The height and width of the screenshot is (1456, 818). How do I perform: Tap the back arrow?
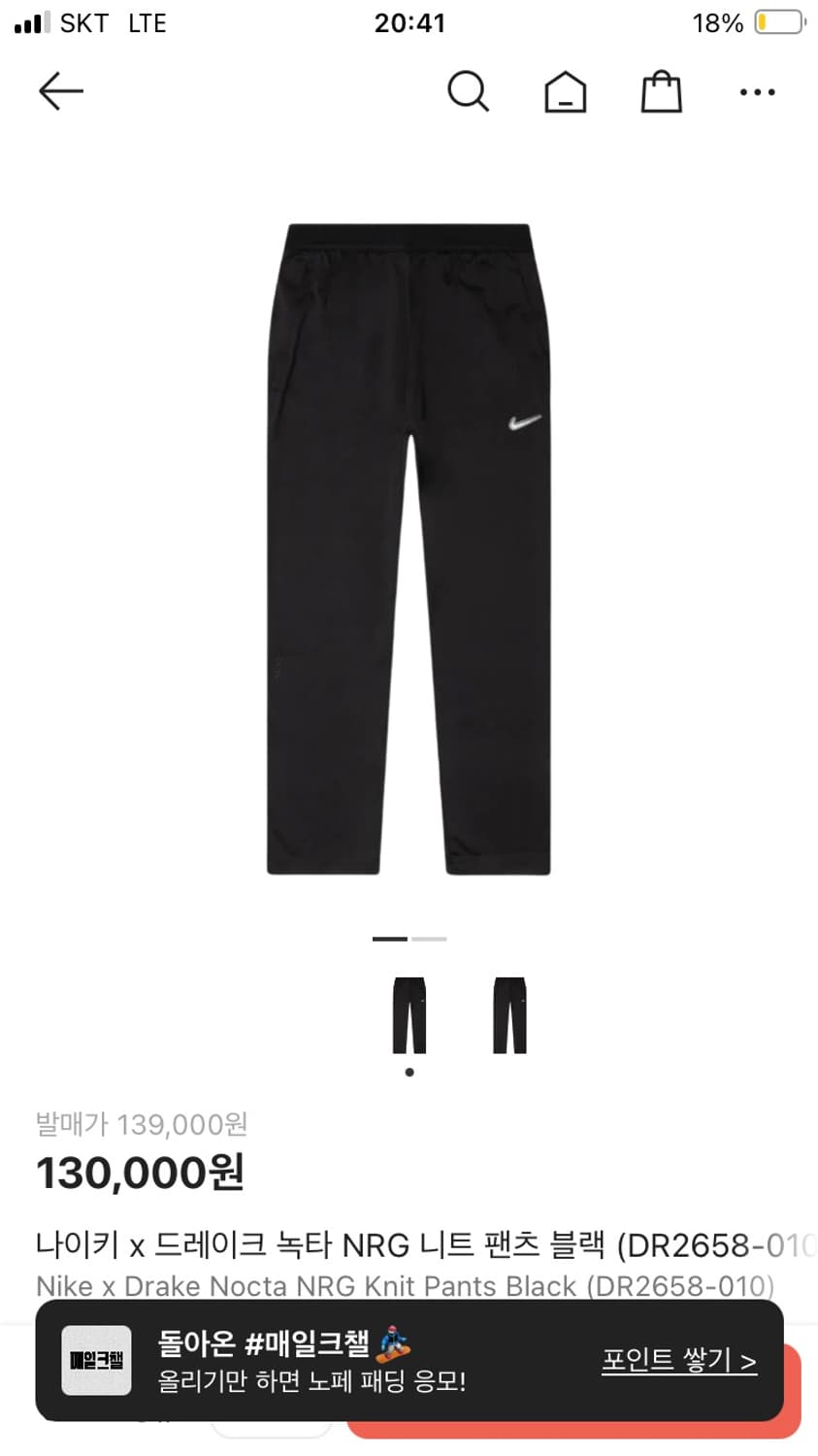click(60, 91)
